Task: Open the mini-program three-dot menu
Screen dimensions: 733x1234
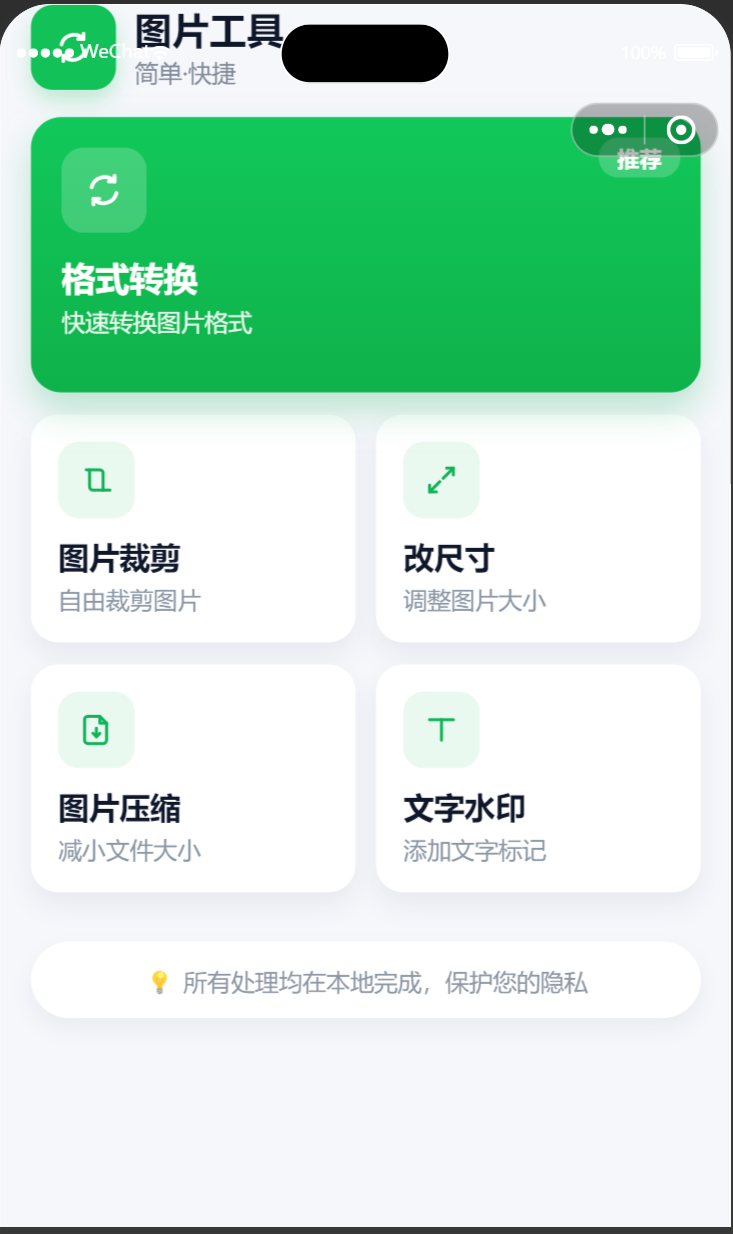Action: pyautogui.click(x=608, y=130)
